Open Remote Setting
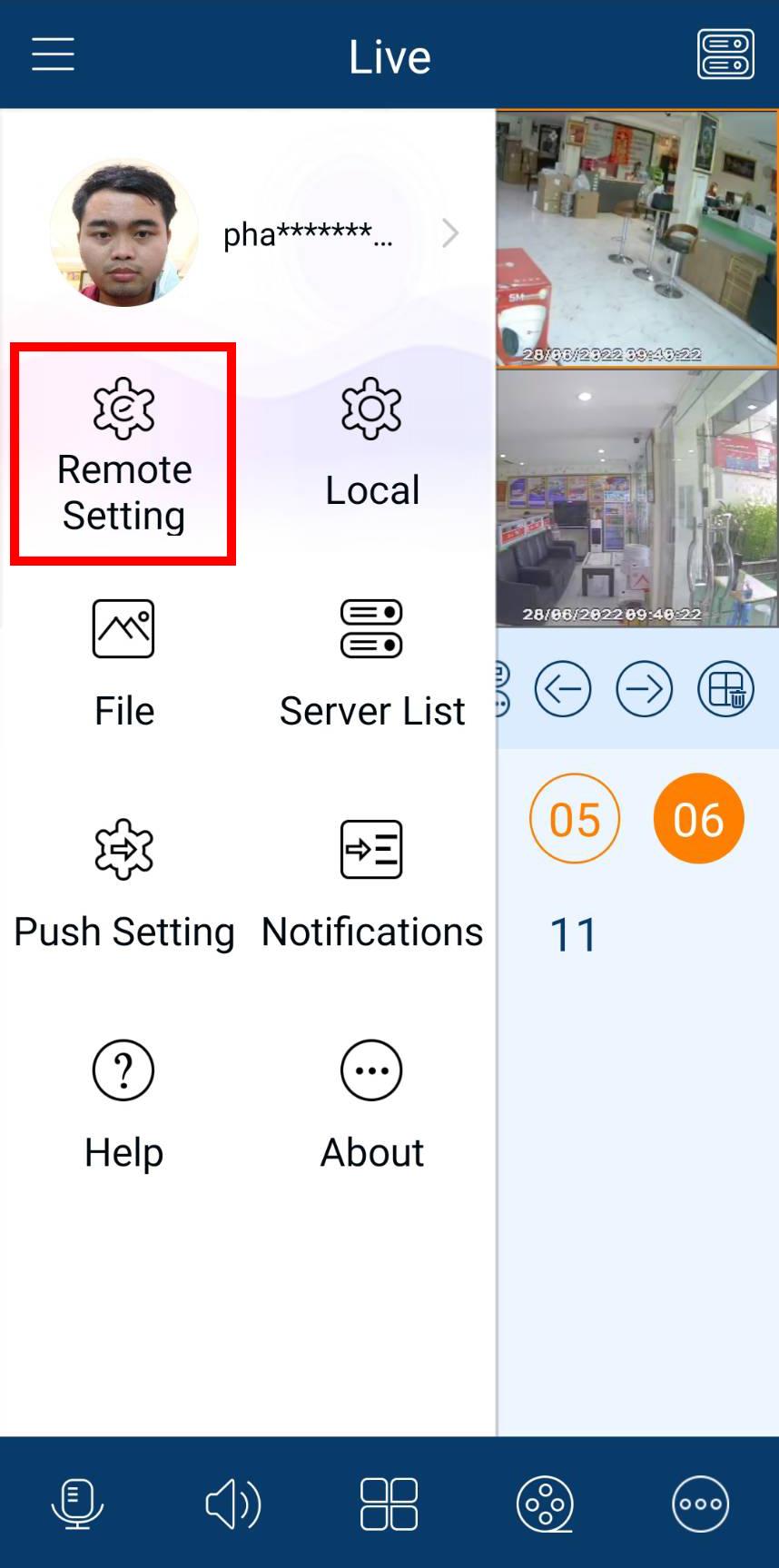 [123, 454]
